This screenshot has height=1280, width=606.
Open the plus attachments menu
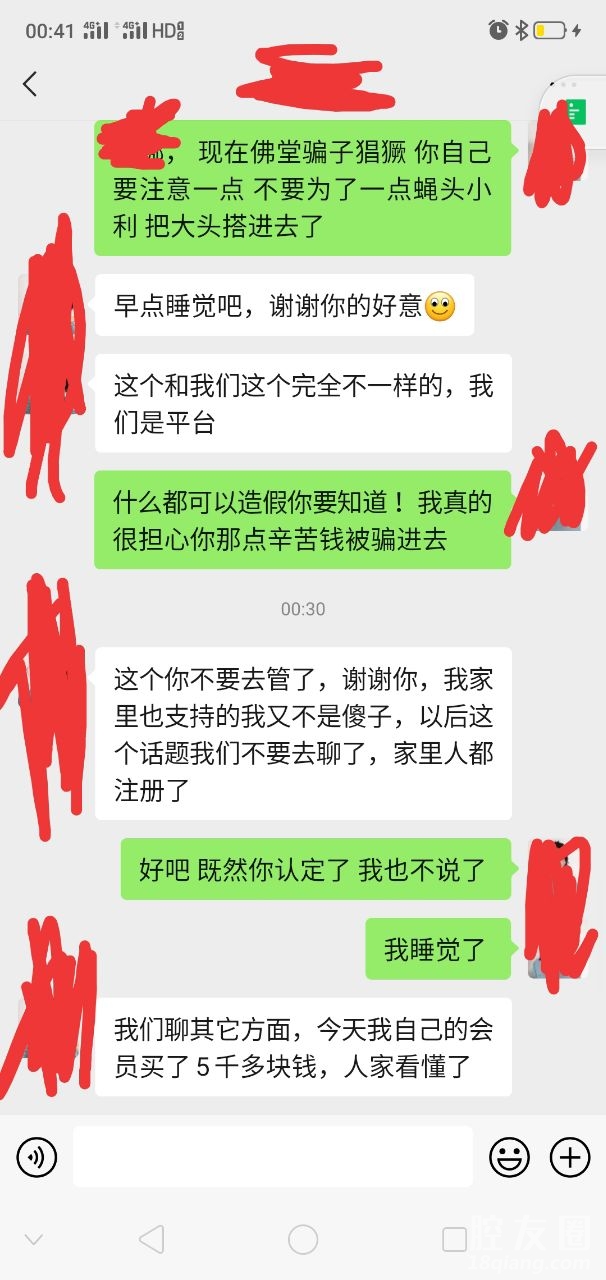[x=570, y=1158]
